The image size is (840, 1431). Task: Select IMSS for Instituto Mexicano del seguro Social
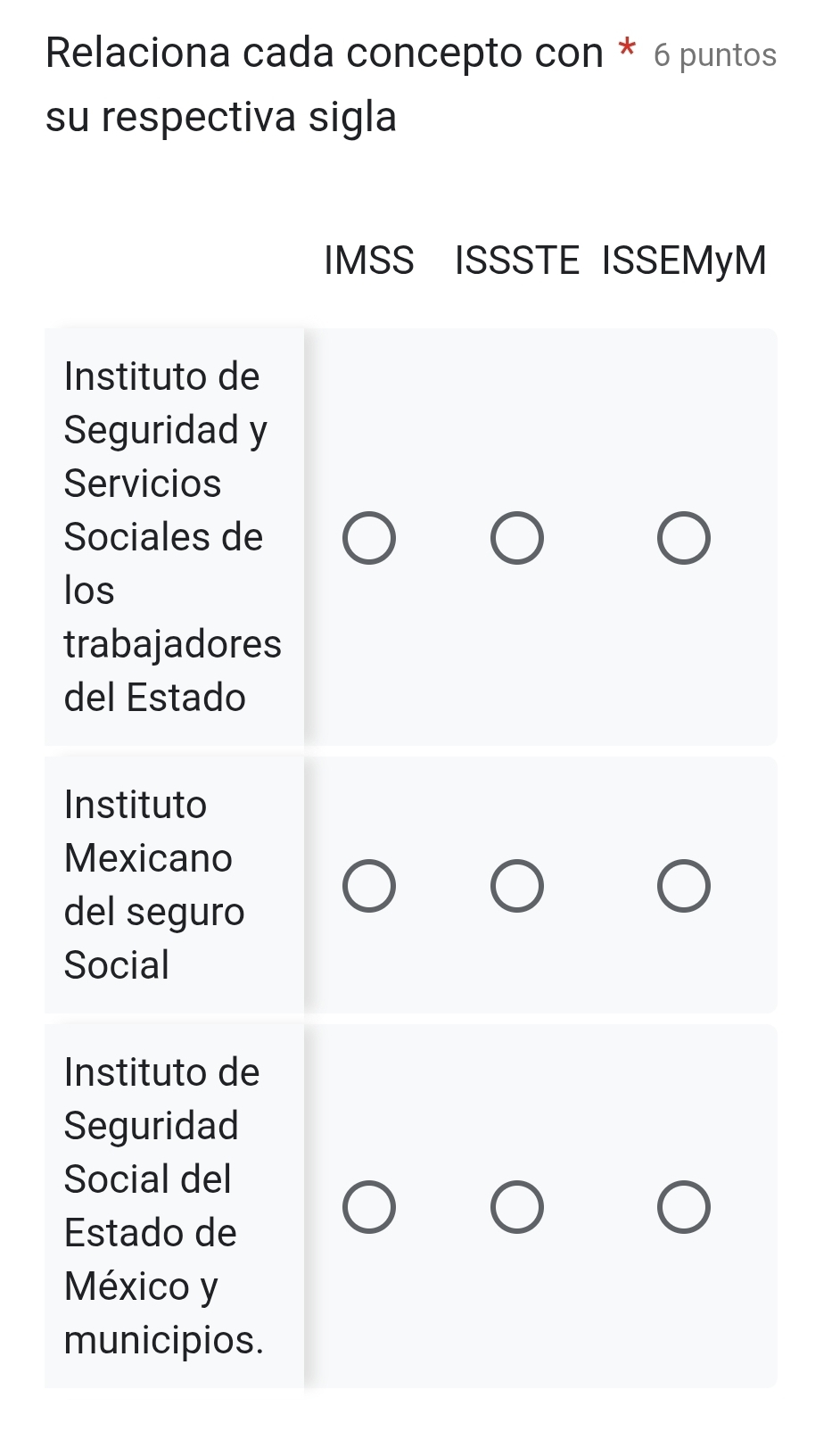coord(369,886)
